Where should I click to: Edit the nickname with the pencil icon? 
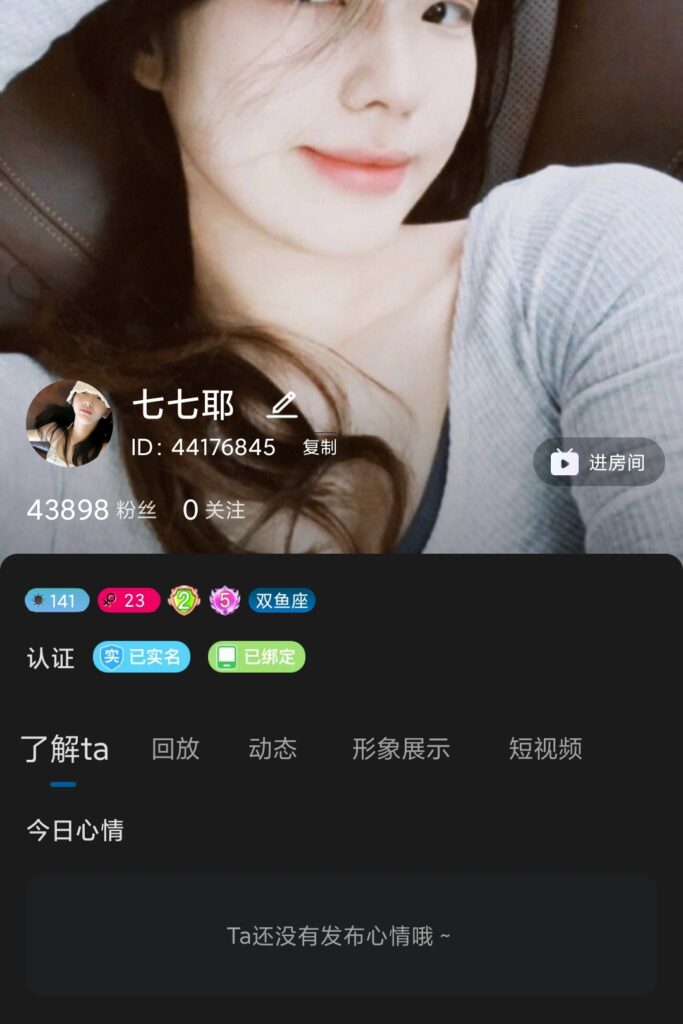pyautogui.click(x=283, y=405)
